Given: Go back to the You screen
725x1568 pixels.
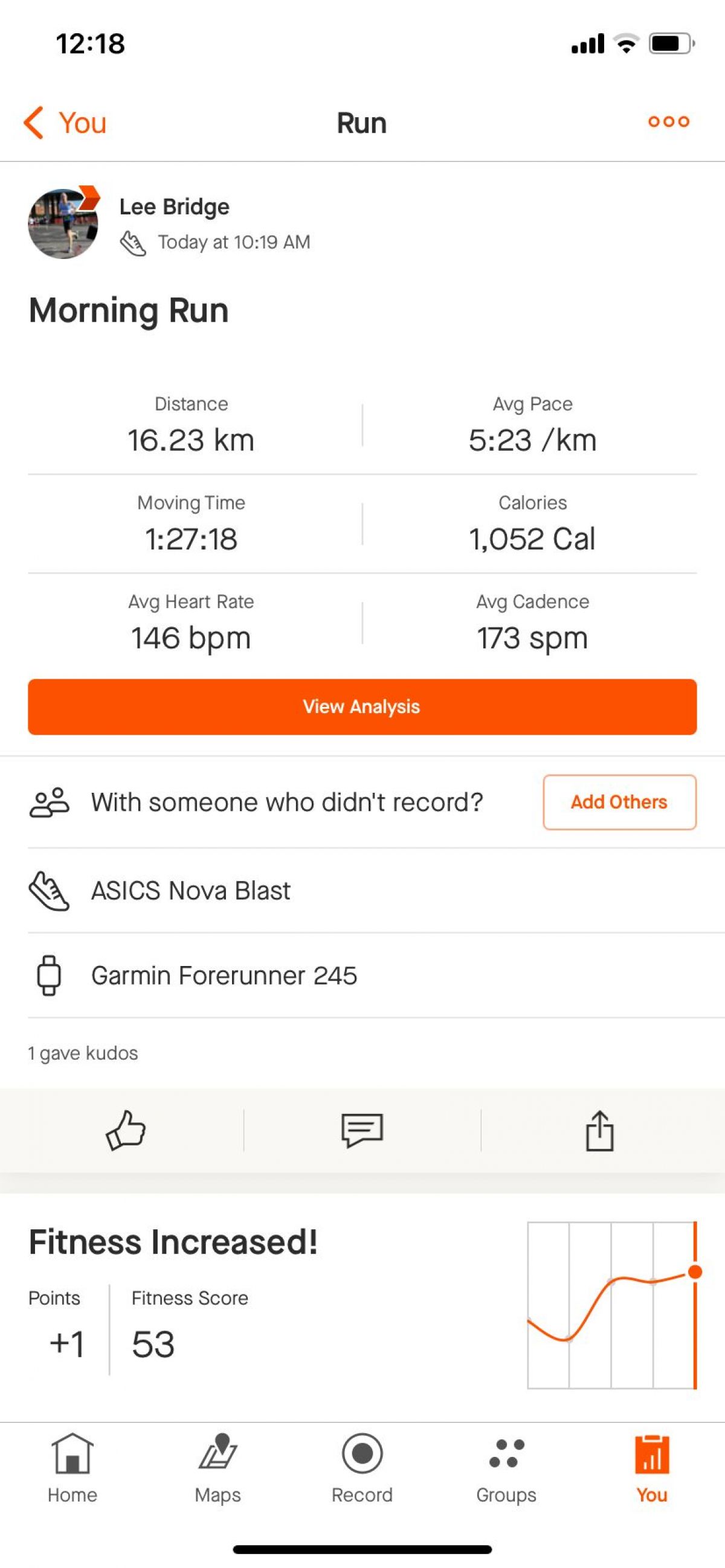Looking at the screenshot, I should [x=65, y=123].
